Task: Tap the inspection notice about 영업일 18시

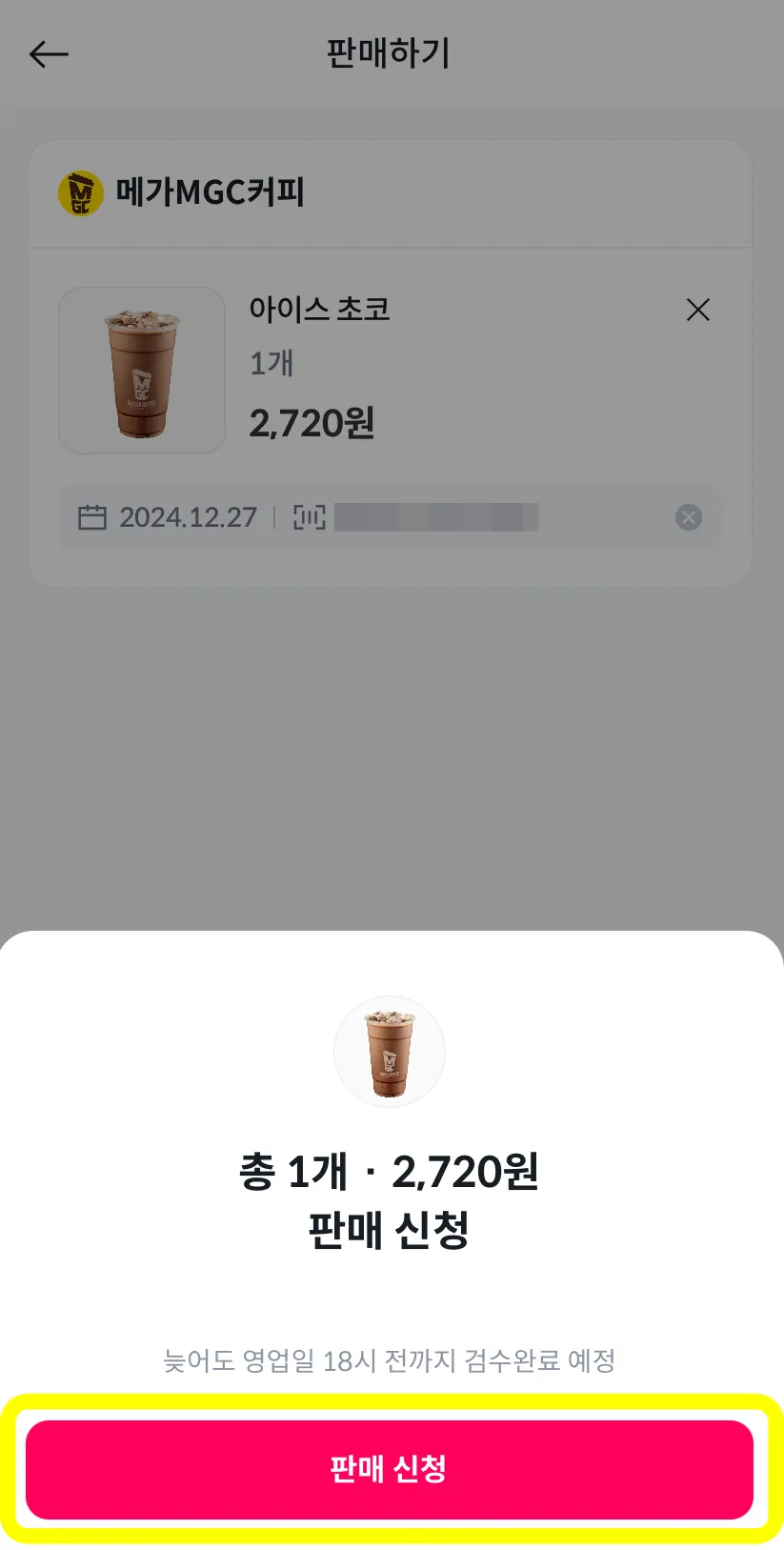Action: click(391, 1361)
